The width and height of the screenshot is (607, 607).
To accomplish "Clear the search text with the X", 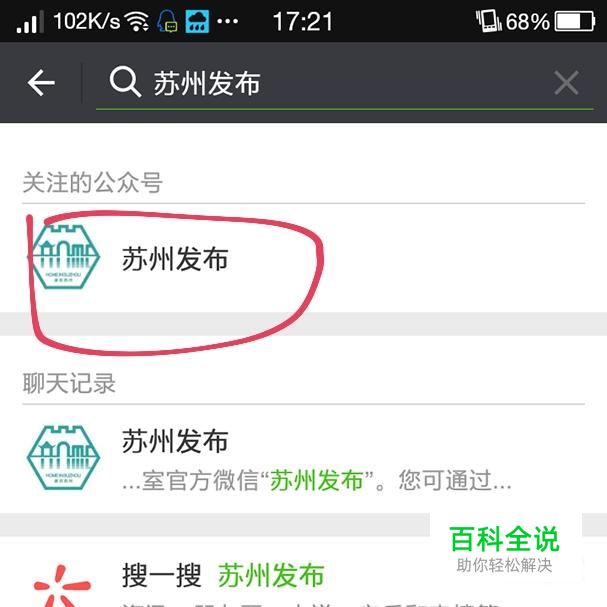I will tap(566, 83).
